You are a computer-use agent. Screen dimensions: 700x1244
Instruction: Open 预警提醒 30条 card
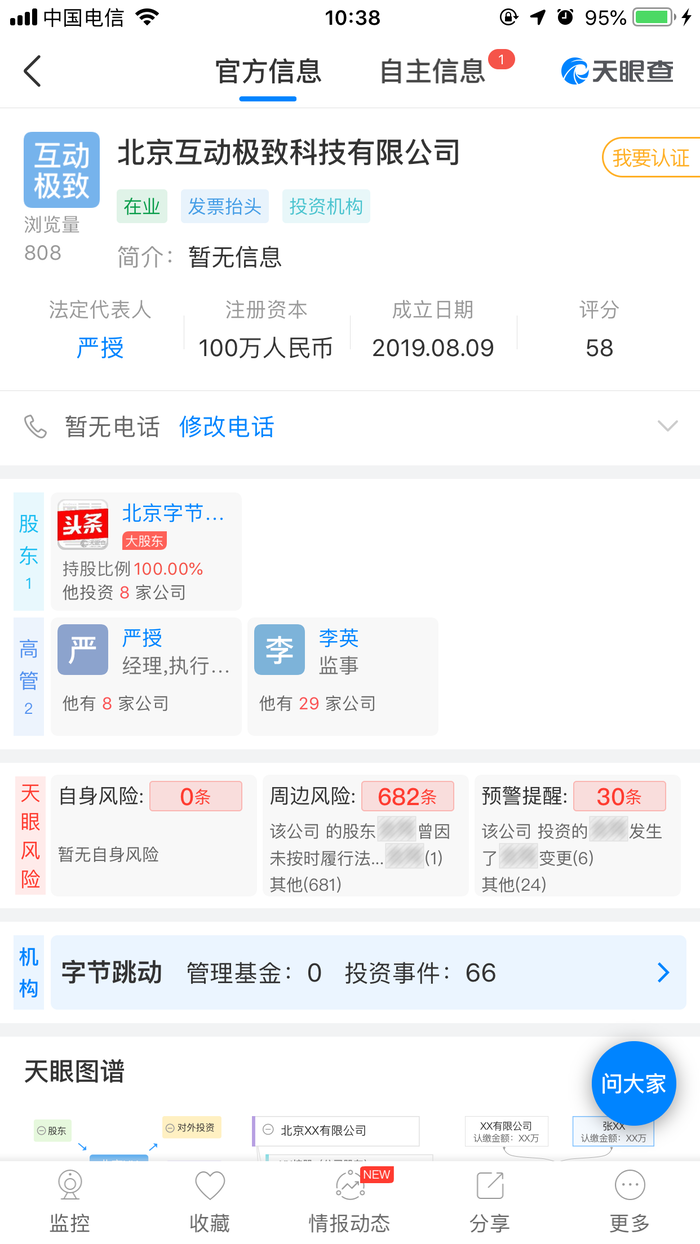pos(574,834)
